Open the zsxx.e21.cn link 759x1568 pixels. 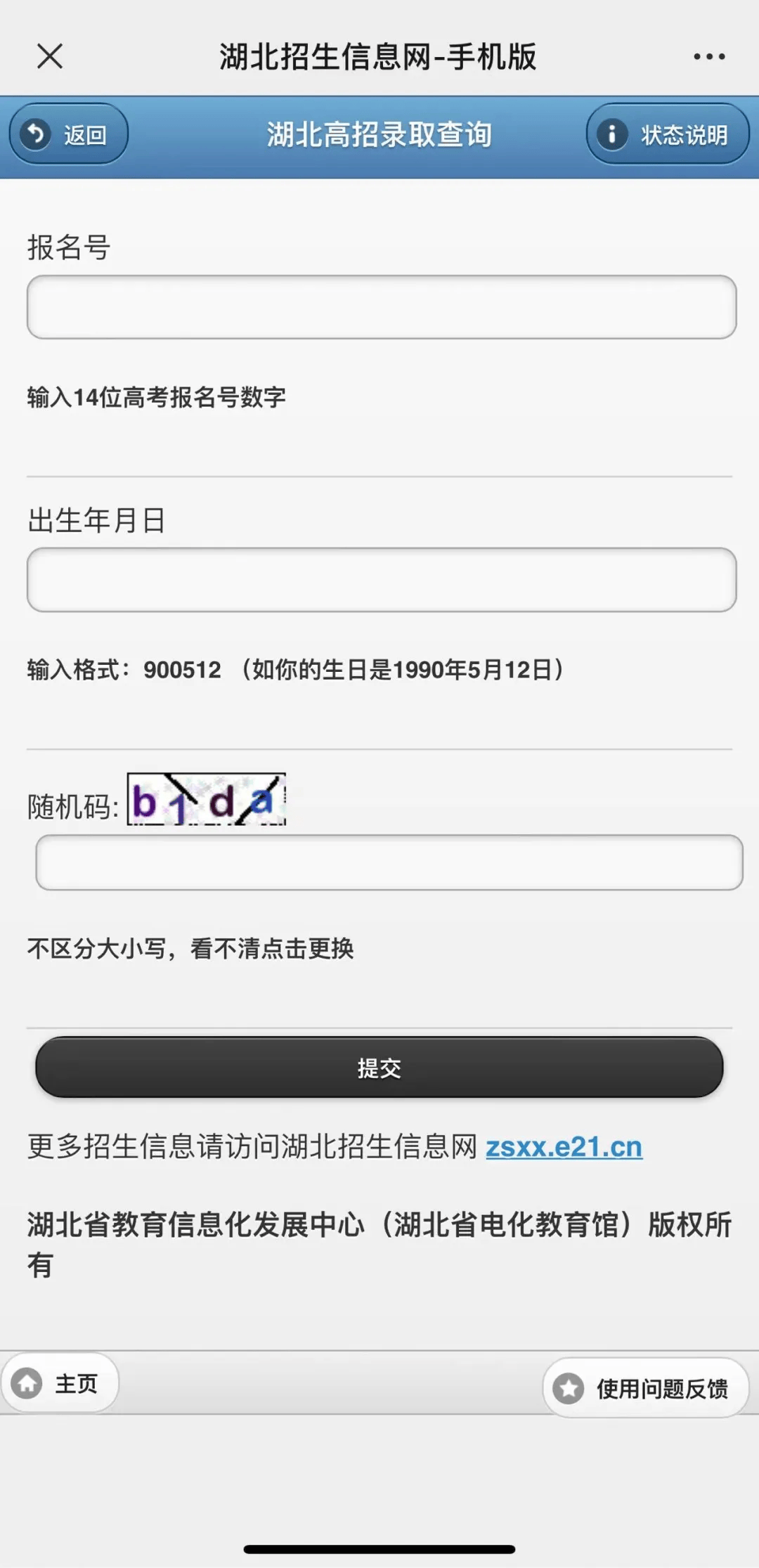564,1147
